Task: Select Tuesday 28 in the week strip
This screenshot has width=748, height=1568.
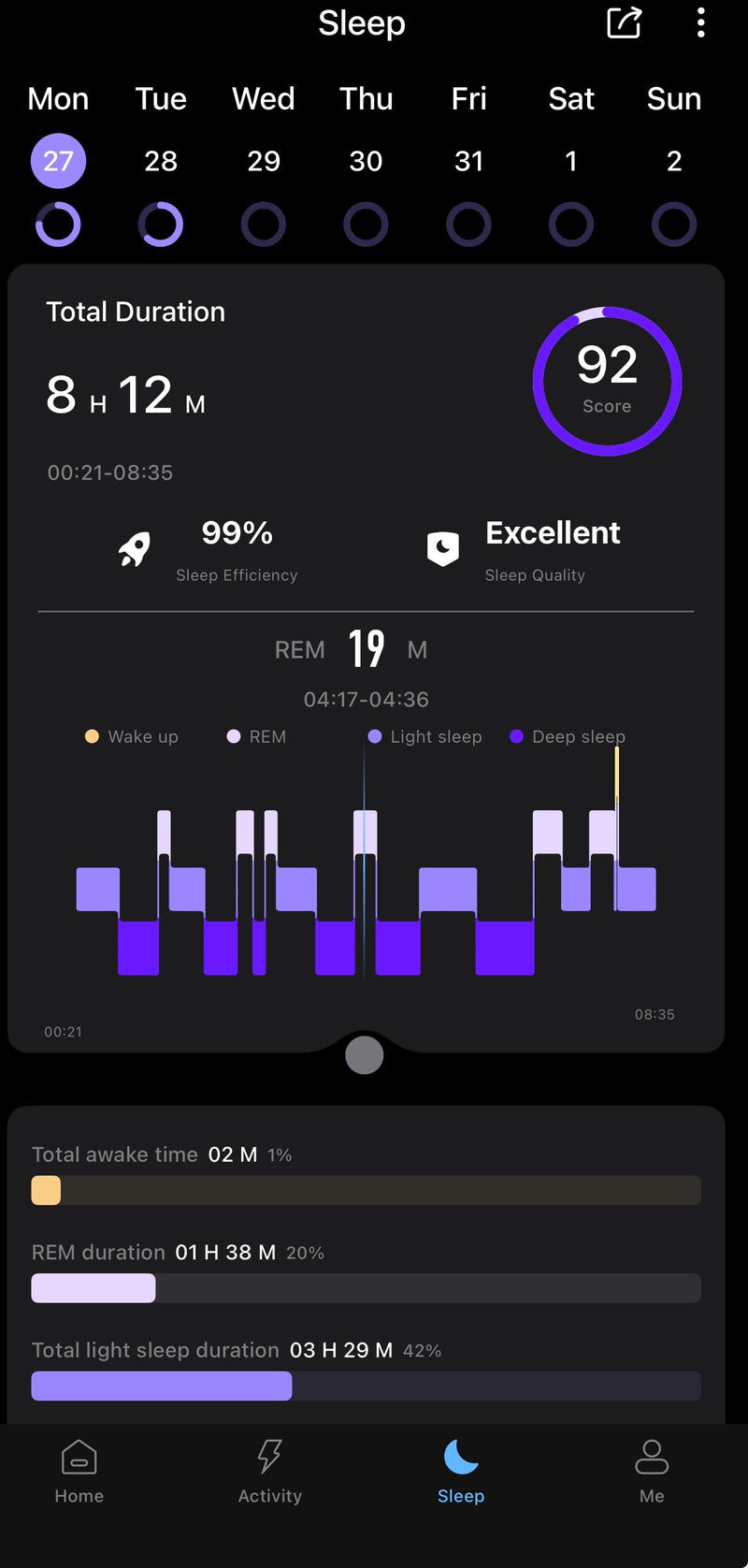Action: pyautogui.click(x=161, y=161)
